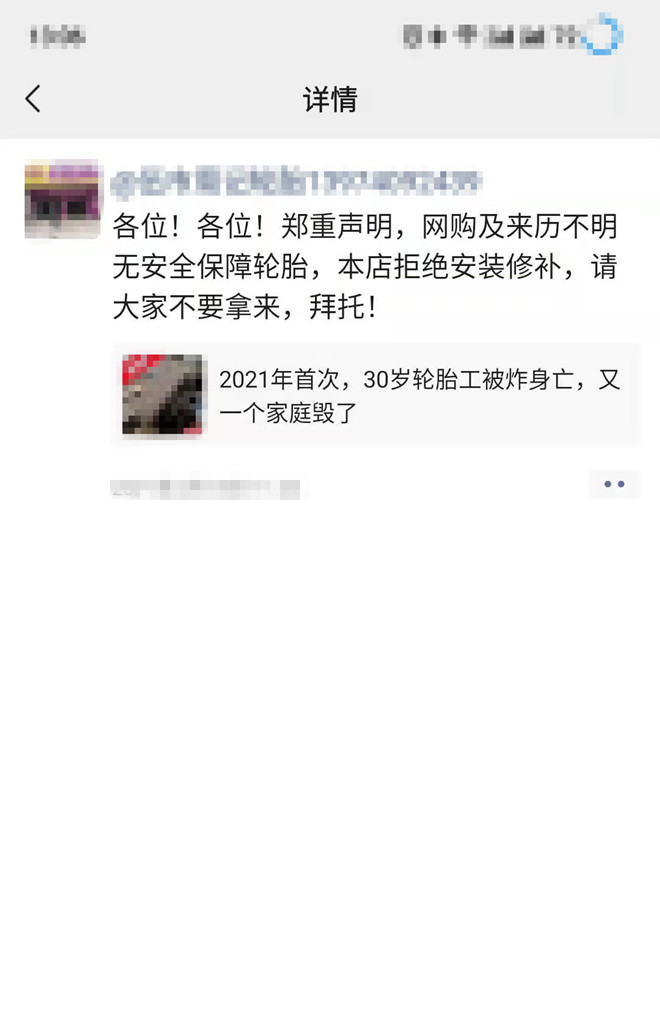The width and height of the screenshot is (660, 1016).
Task: Open the shared article about 30岁轮胎工
Action: 375,394
